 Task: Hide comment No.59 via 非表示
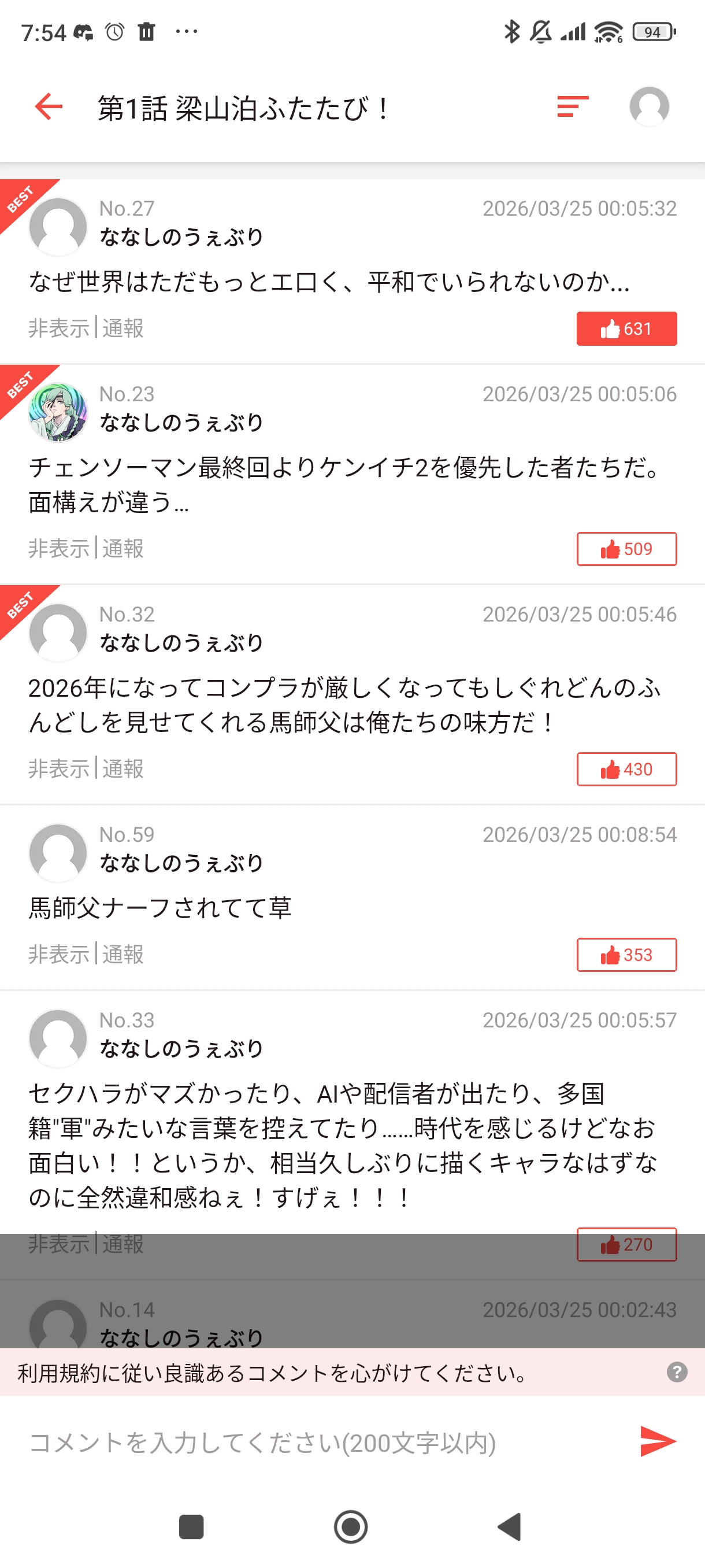click(59, 955)
